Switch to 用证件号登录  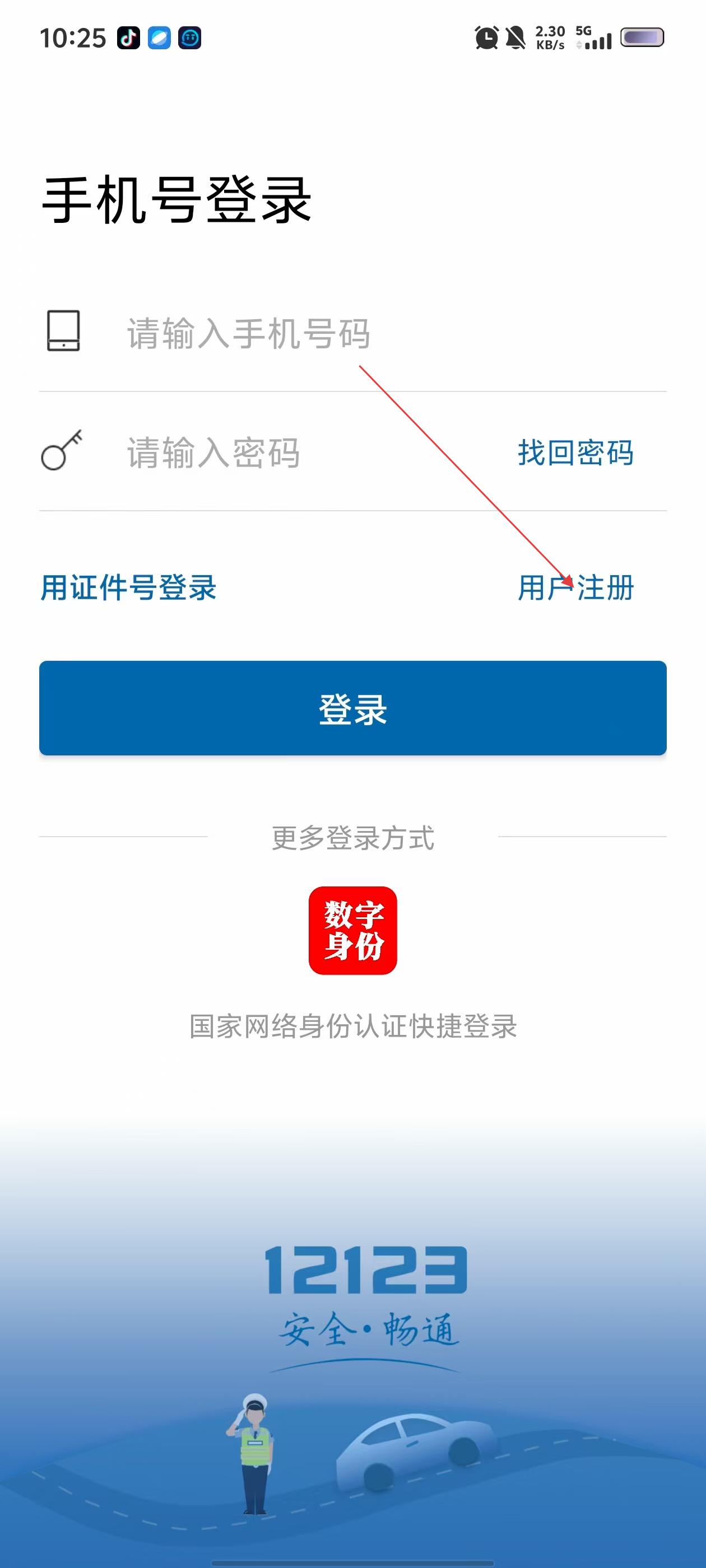coord(128,587)
